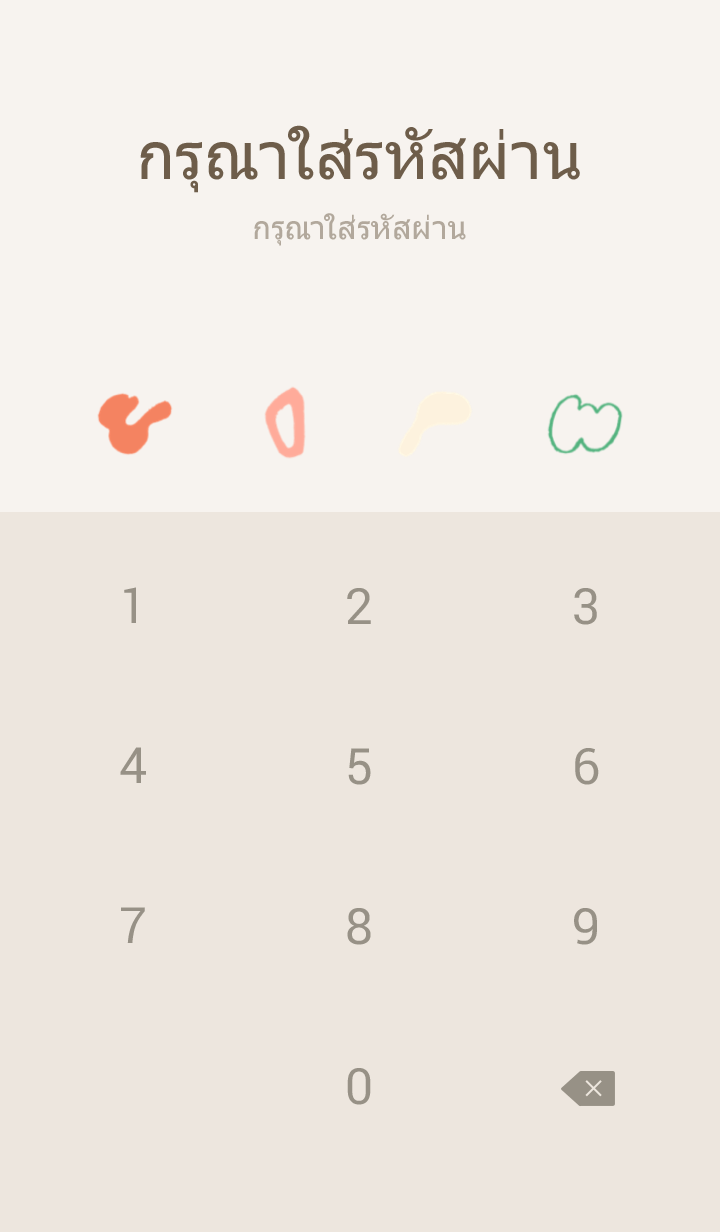Tap the number 6 key
The image size is (720, 1232).
click(585, 767)
